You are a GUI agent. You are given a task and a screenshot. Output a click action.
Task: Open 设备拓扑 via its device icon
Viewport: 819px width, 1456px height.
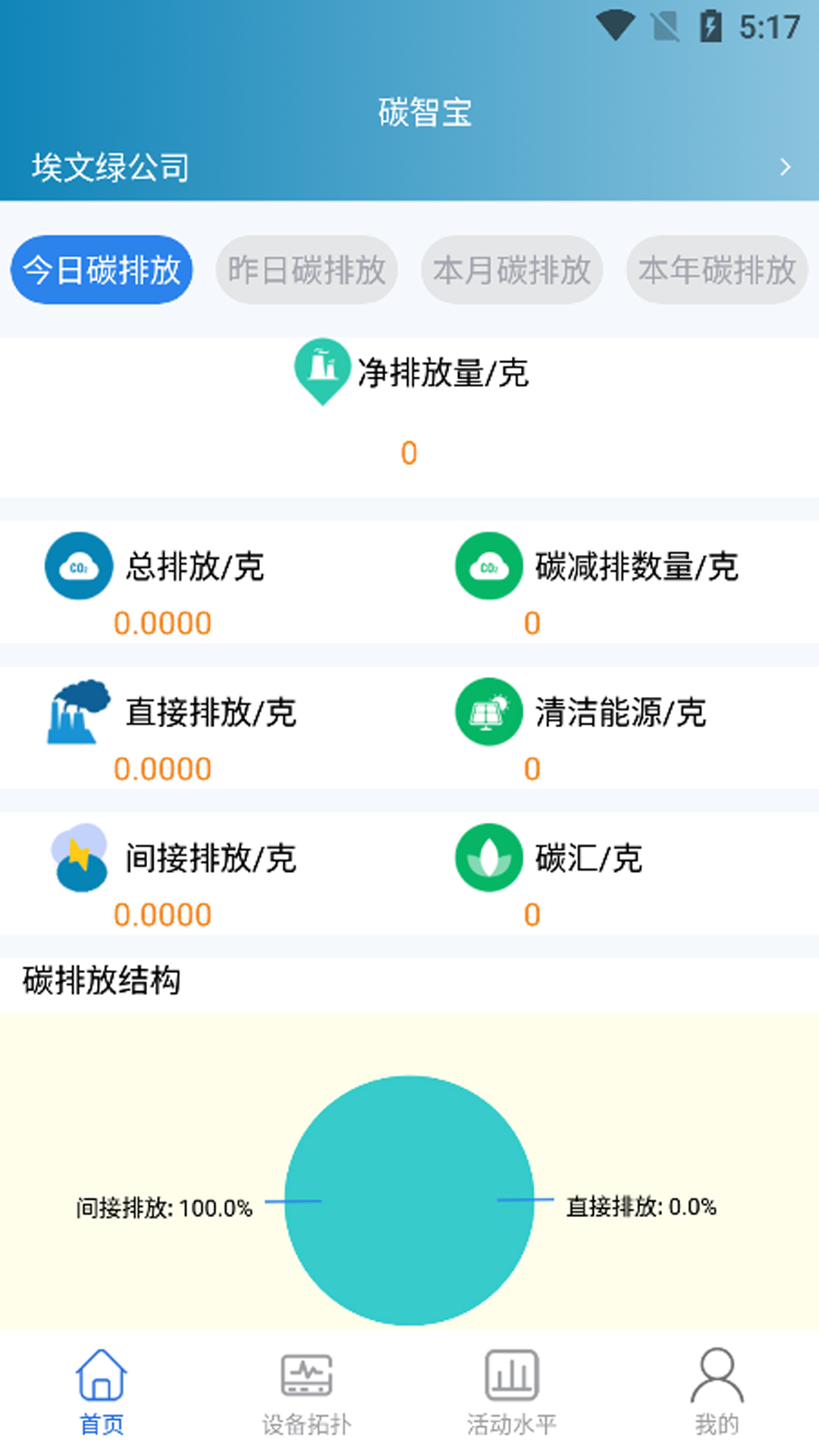pos(307,1374)
